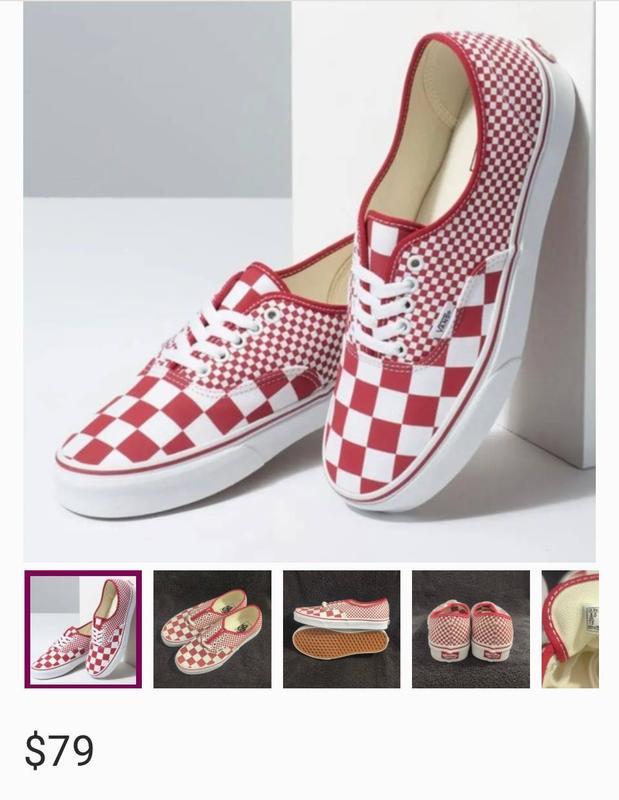
Task: View fourth thumbnail showing the shoe heels
Action: coord(471,629)
